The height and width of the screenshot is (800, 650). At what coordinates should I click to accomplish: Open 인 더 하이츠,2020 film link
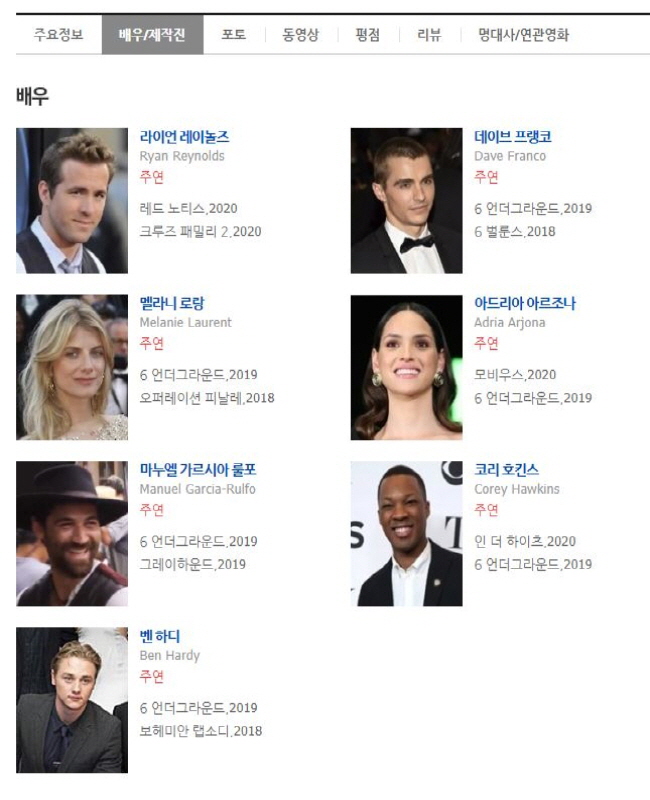tap(524, 541)
